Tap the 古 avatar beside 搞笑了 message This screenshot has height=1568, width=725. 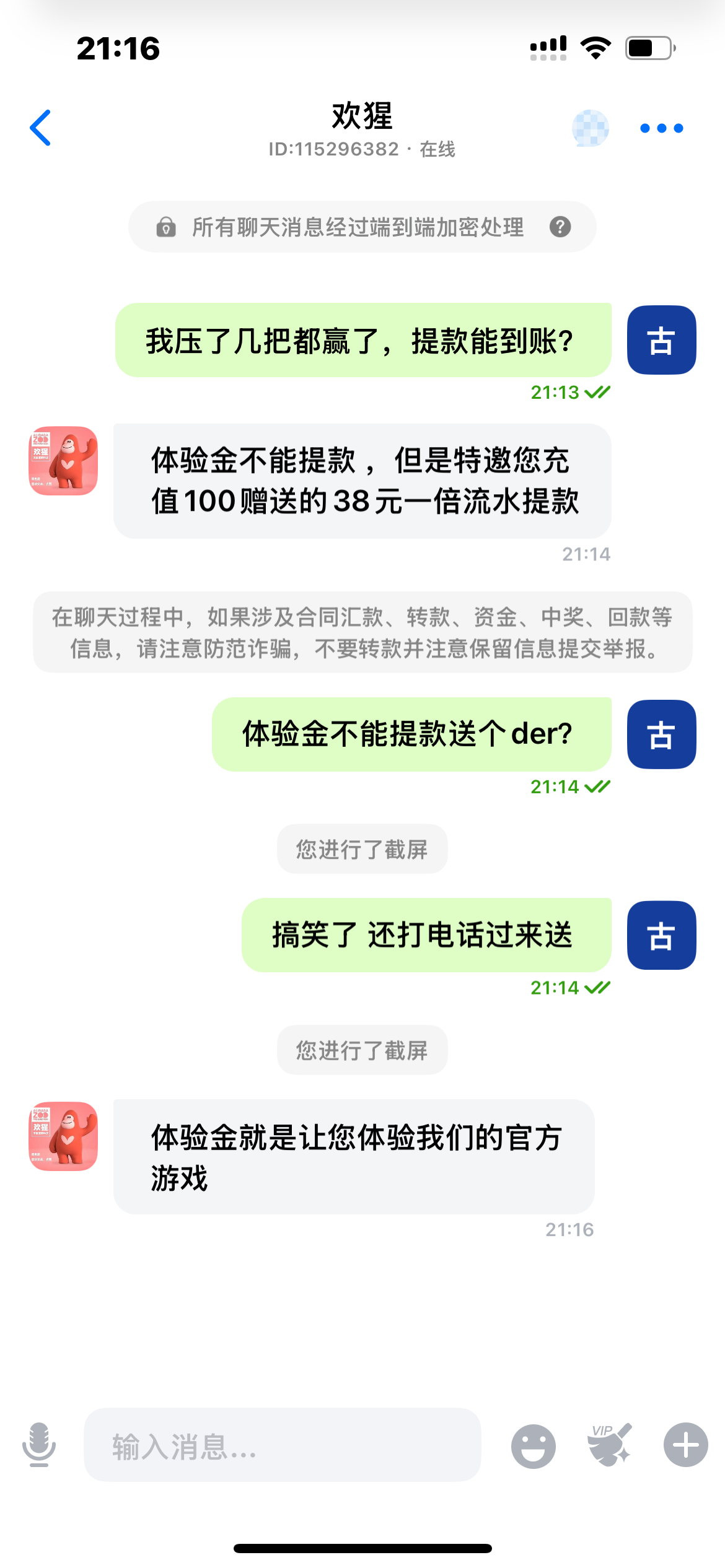click(661, 935)
